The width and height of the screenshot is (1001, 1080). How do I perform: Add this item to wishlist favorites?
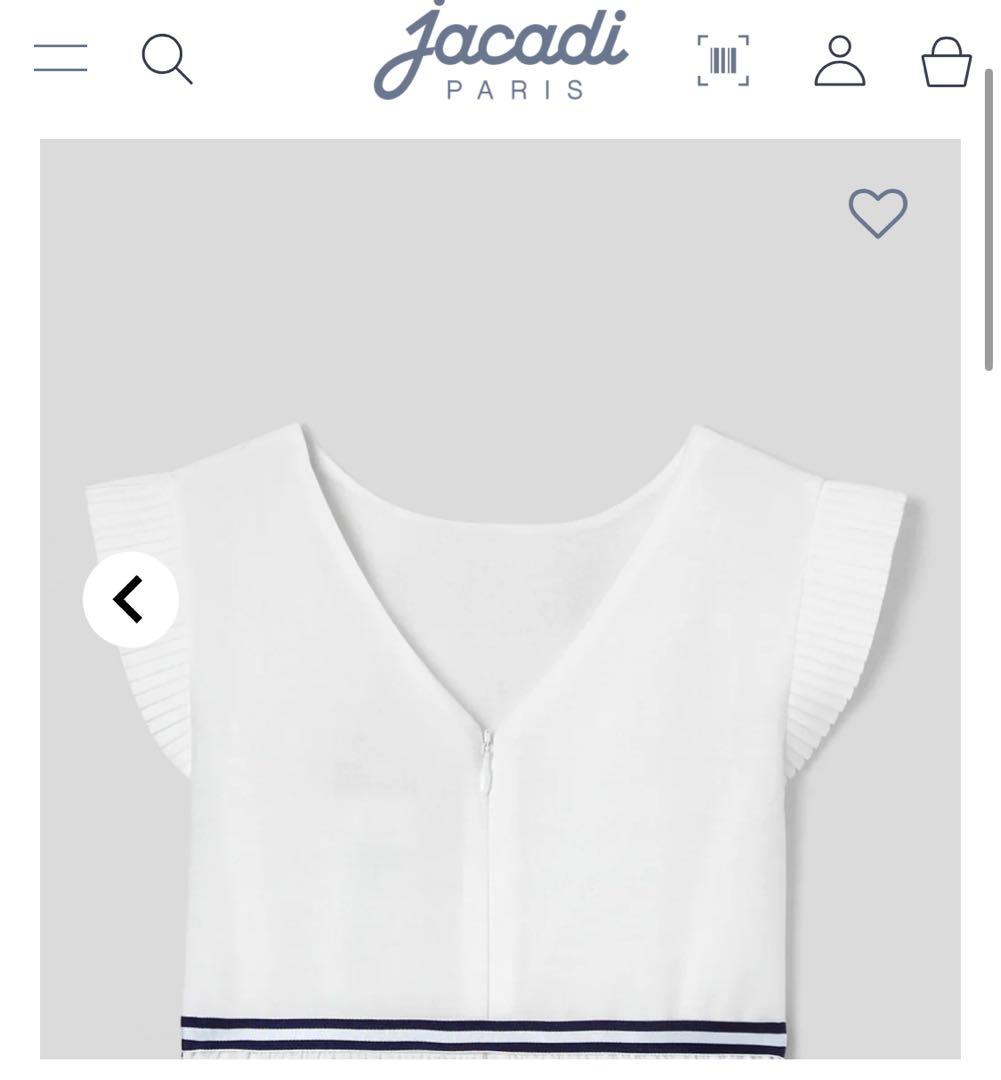click(x=878, y=212)
